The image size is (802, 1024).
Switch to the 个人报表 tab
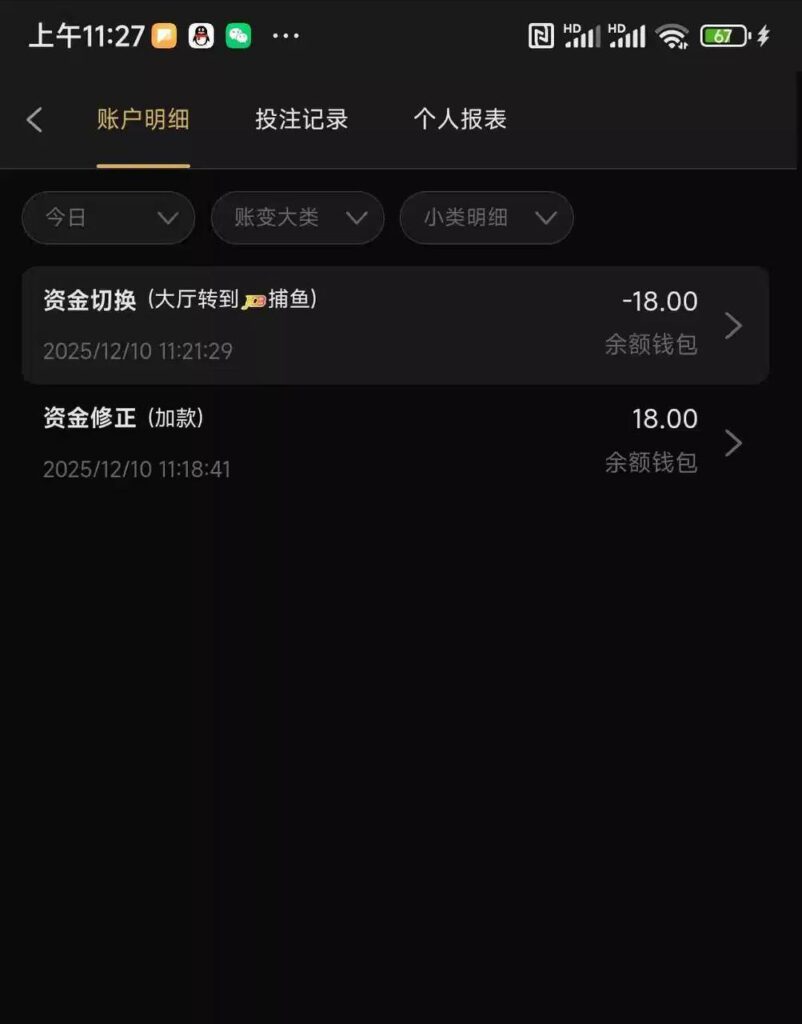click(461, 119)
